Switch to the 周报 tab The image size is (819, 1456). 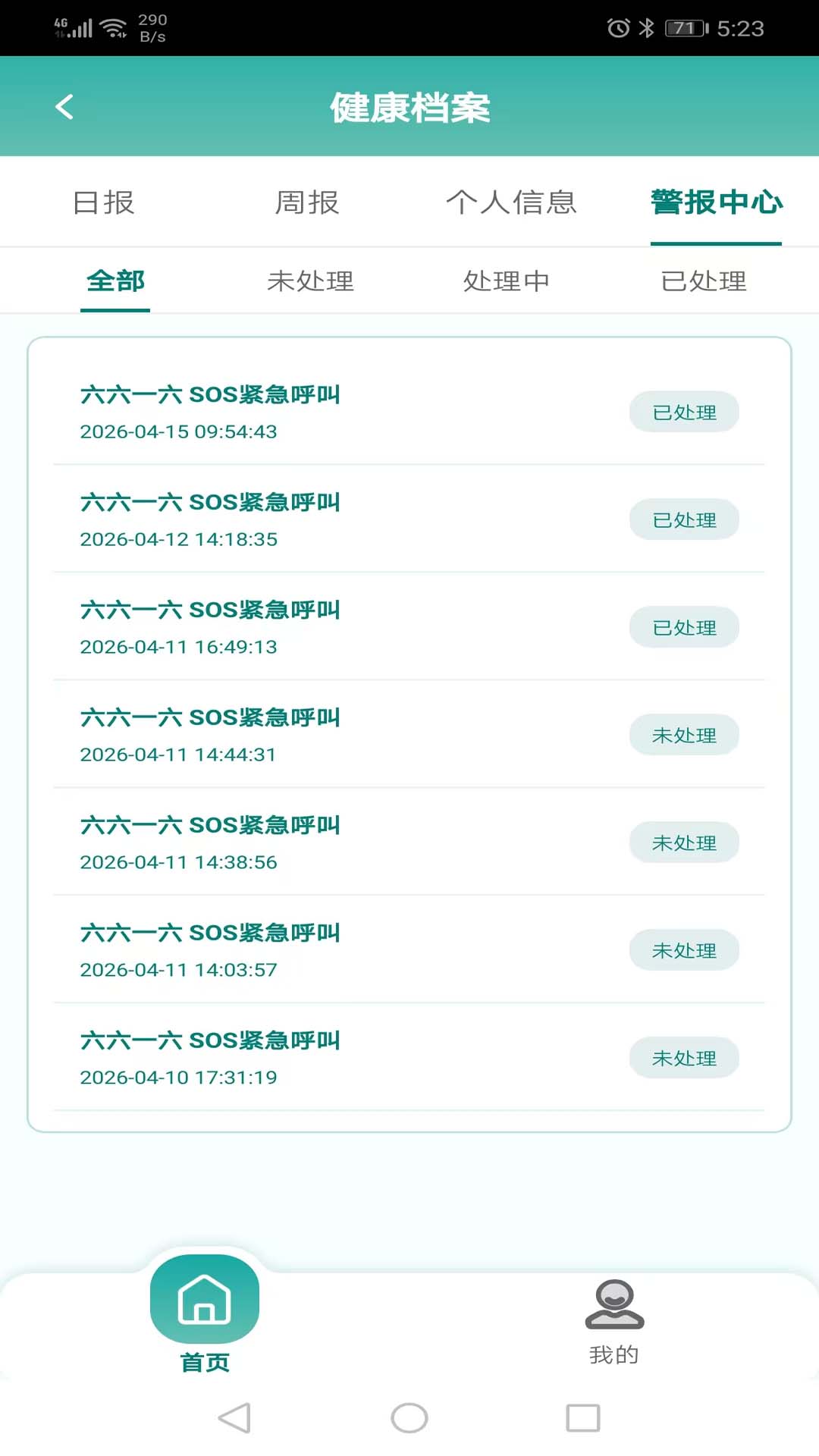(x=308, y=202)
